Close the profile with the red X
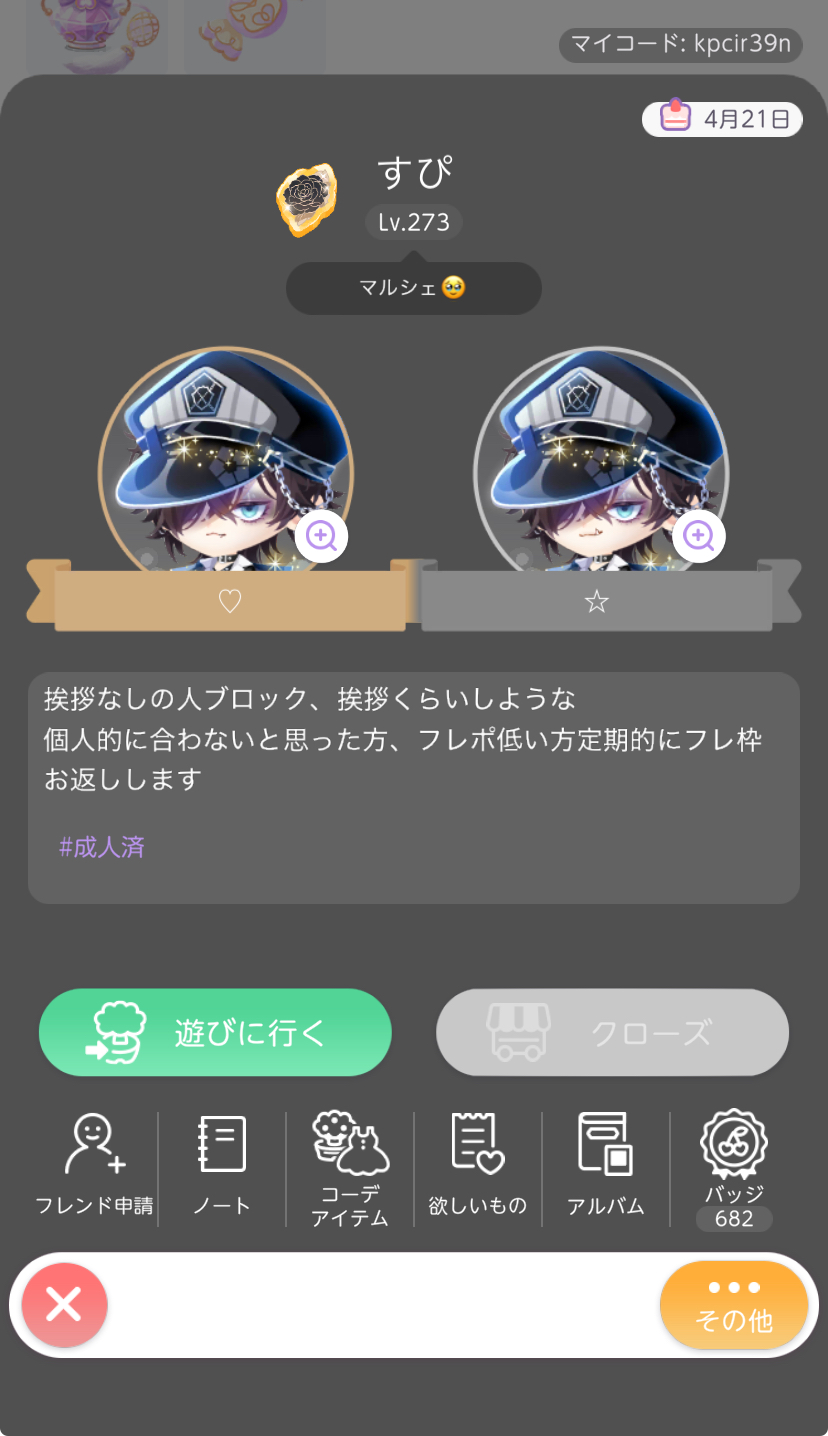Screen dimensions: 828x1436 (64, 1305)
